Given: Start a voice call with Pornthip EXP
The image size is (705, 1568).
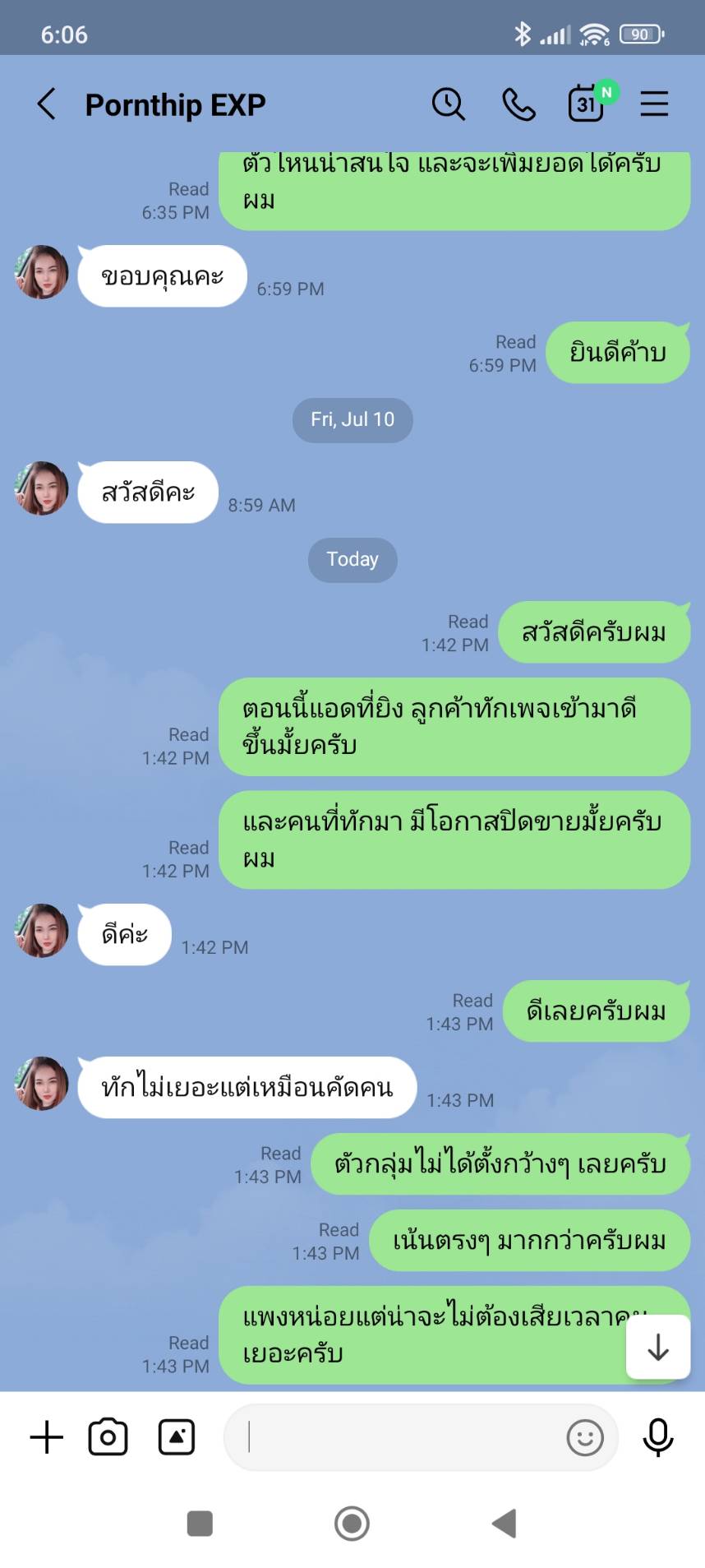Looking at the screenshot, I should click(x=518, y=104).
